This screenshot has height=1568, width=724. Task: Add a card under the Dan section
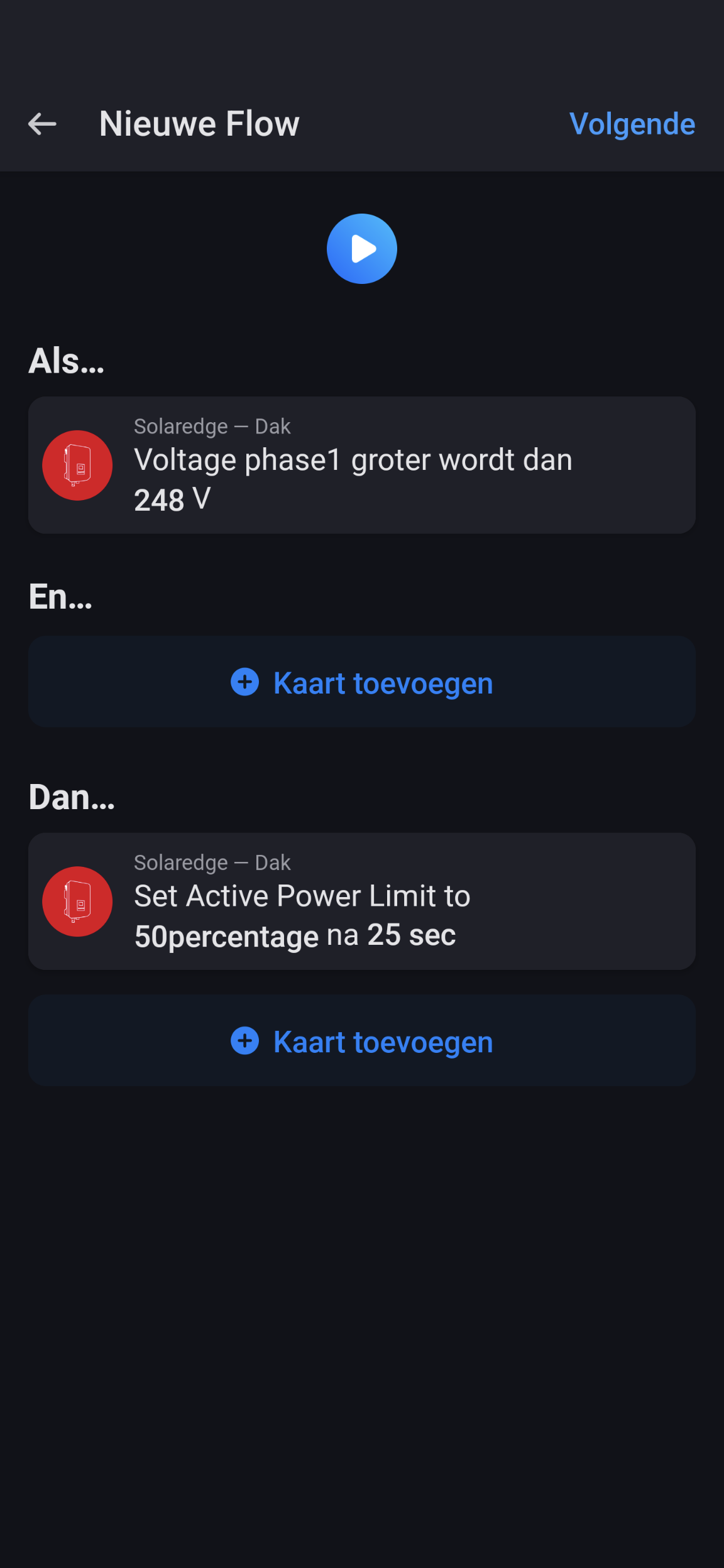tap(362, 1041)
